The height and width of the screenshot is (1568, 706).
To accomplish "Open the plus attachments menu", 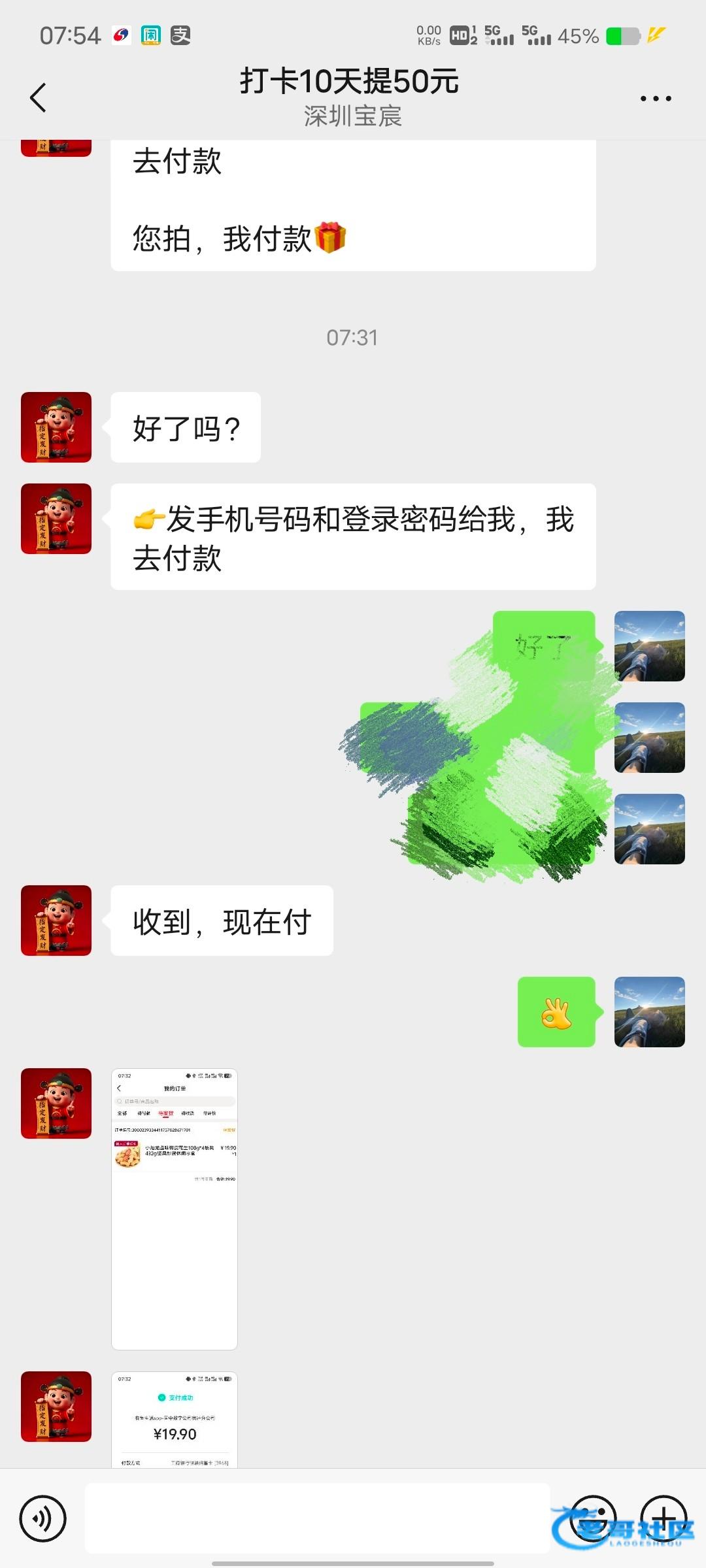I will (x=664, y=1518).
